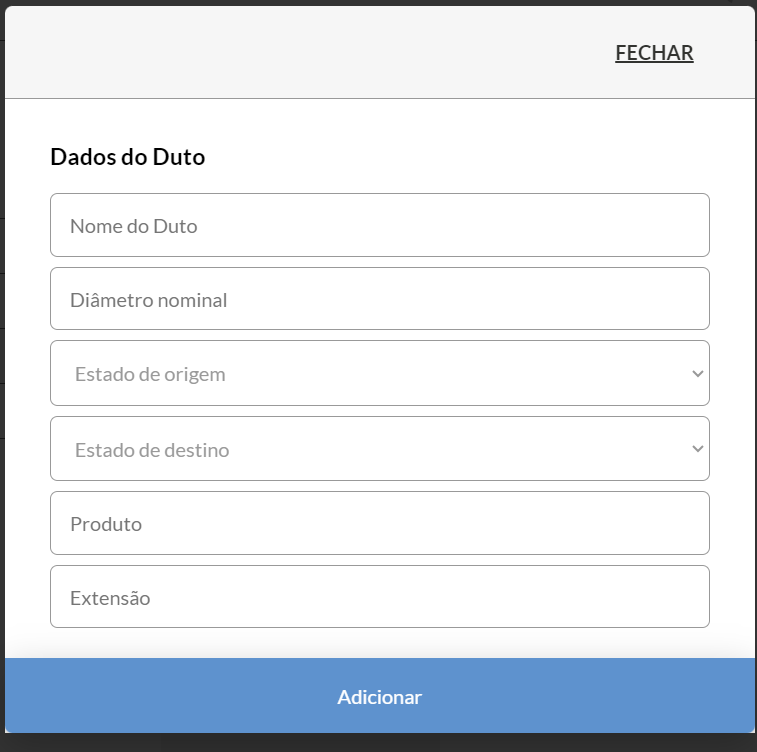Submit the form with Adicionar

pyautogui.click(x=379, y=696)
